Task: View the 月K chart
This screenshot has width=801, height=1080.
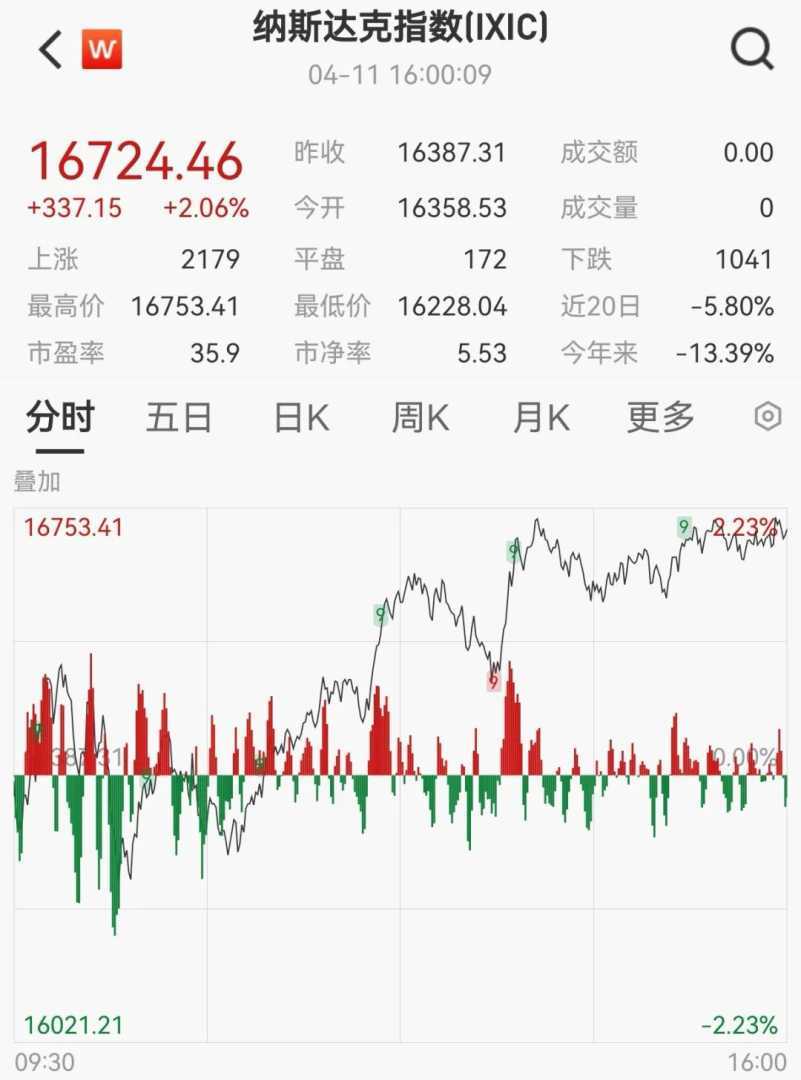Action: [541, 417]
